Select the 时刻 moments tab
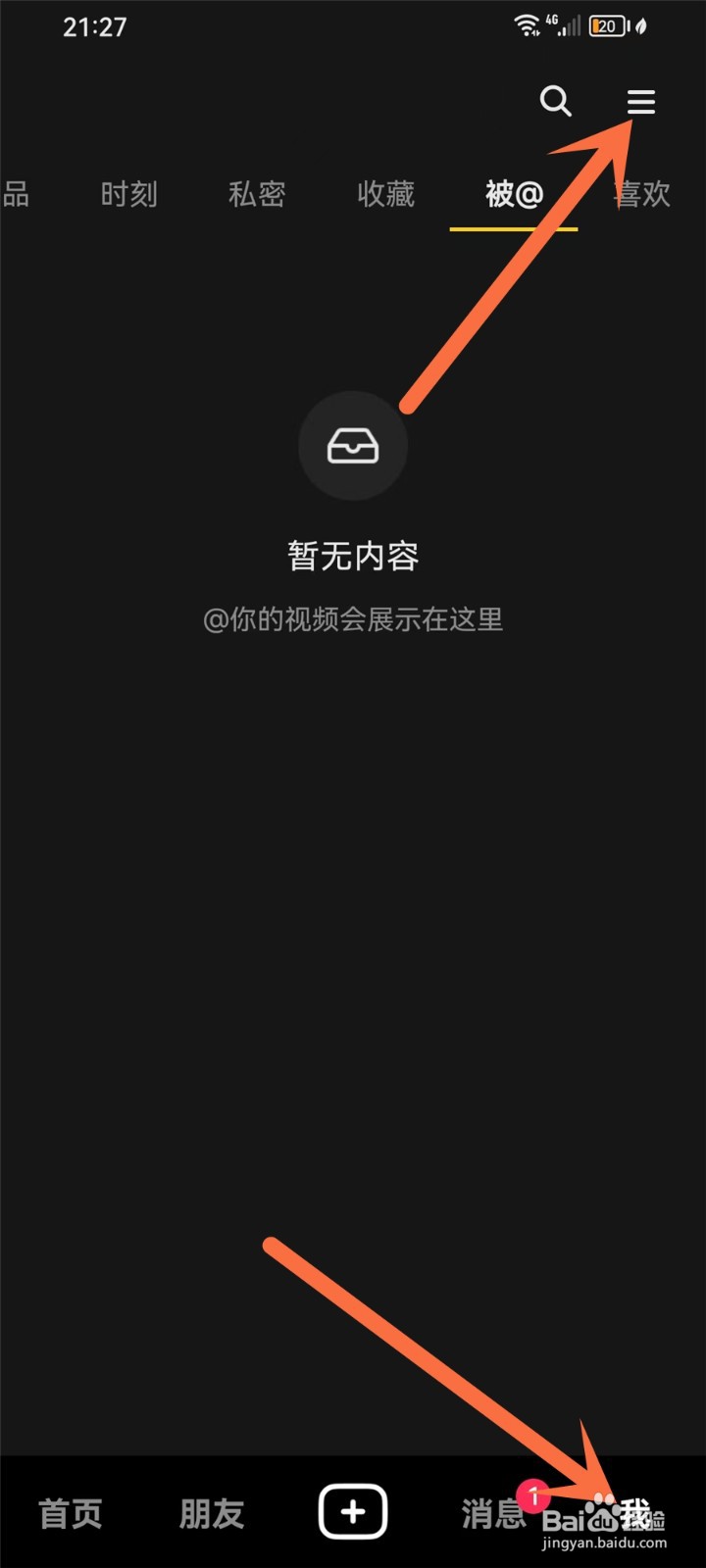706x1568 pixels. click(128, 194)
